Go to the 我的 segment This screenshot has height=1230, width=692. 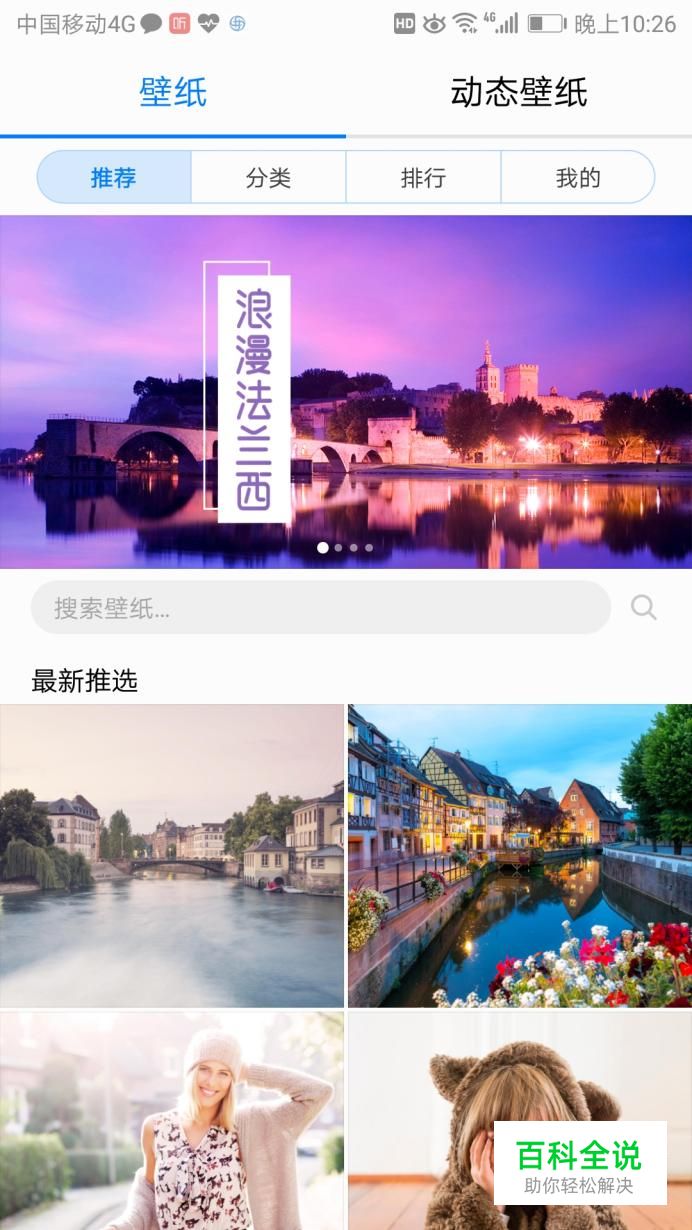click(577, 178)
